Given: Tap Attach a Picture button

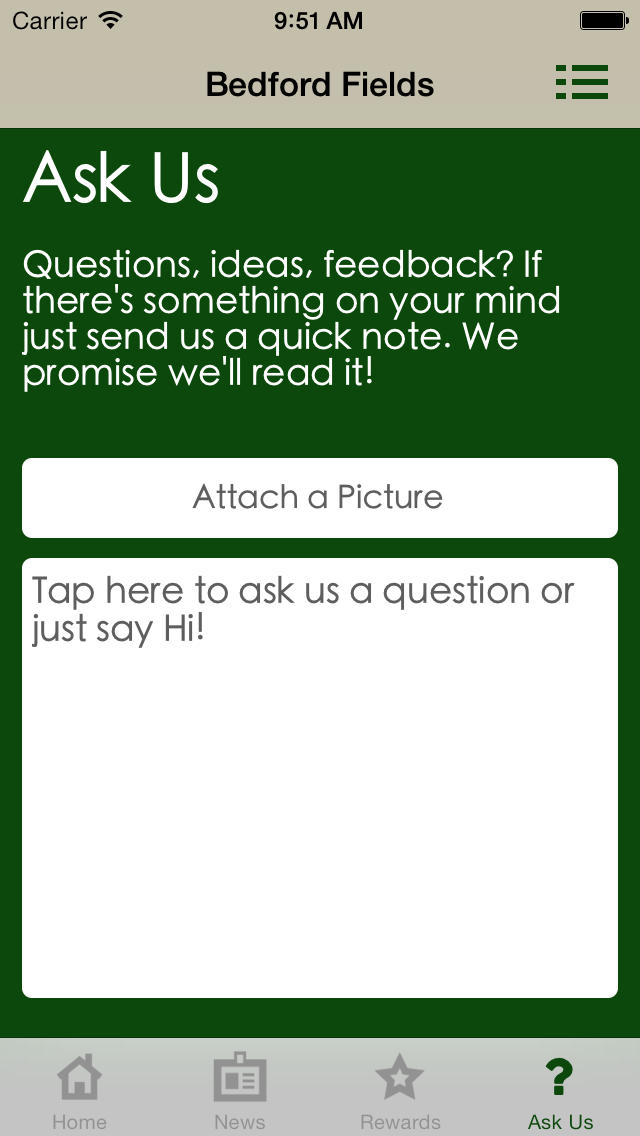Looking at the screenshot, I should click(x=320, y=498).
